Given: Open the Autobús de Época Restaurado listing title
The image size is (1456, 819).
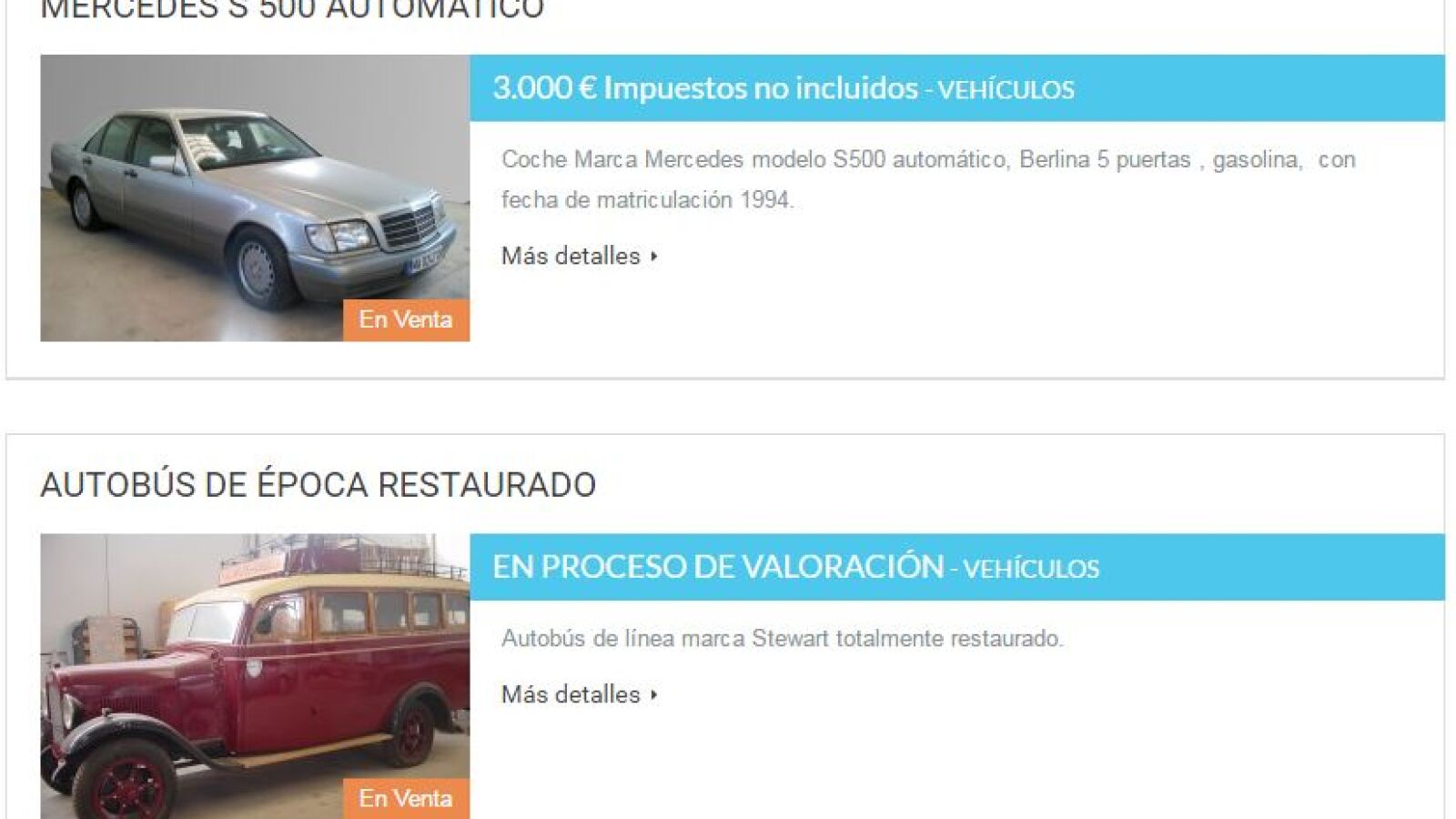Looking at the screenshot, I should coord(318,484).
